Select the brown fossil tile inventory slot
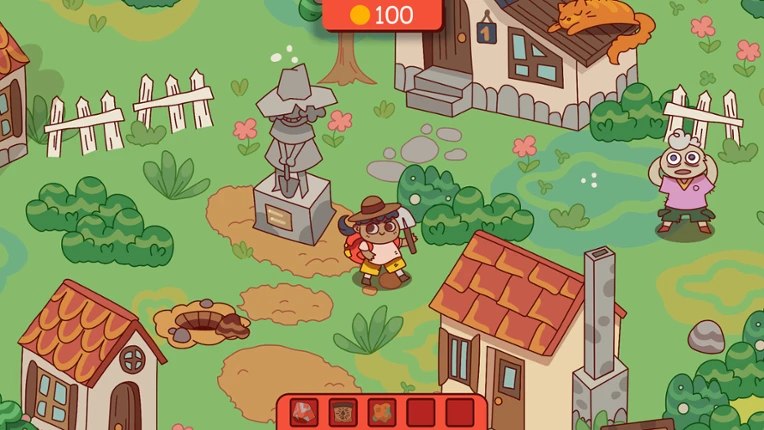 [x=343, y=412]
